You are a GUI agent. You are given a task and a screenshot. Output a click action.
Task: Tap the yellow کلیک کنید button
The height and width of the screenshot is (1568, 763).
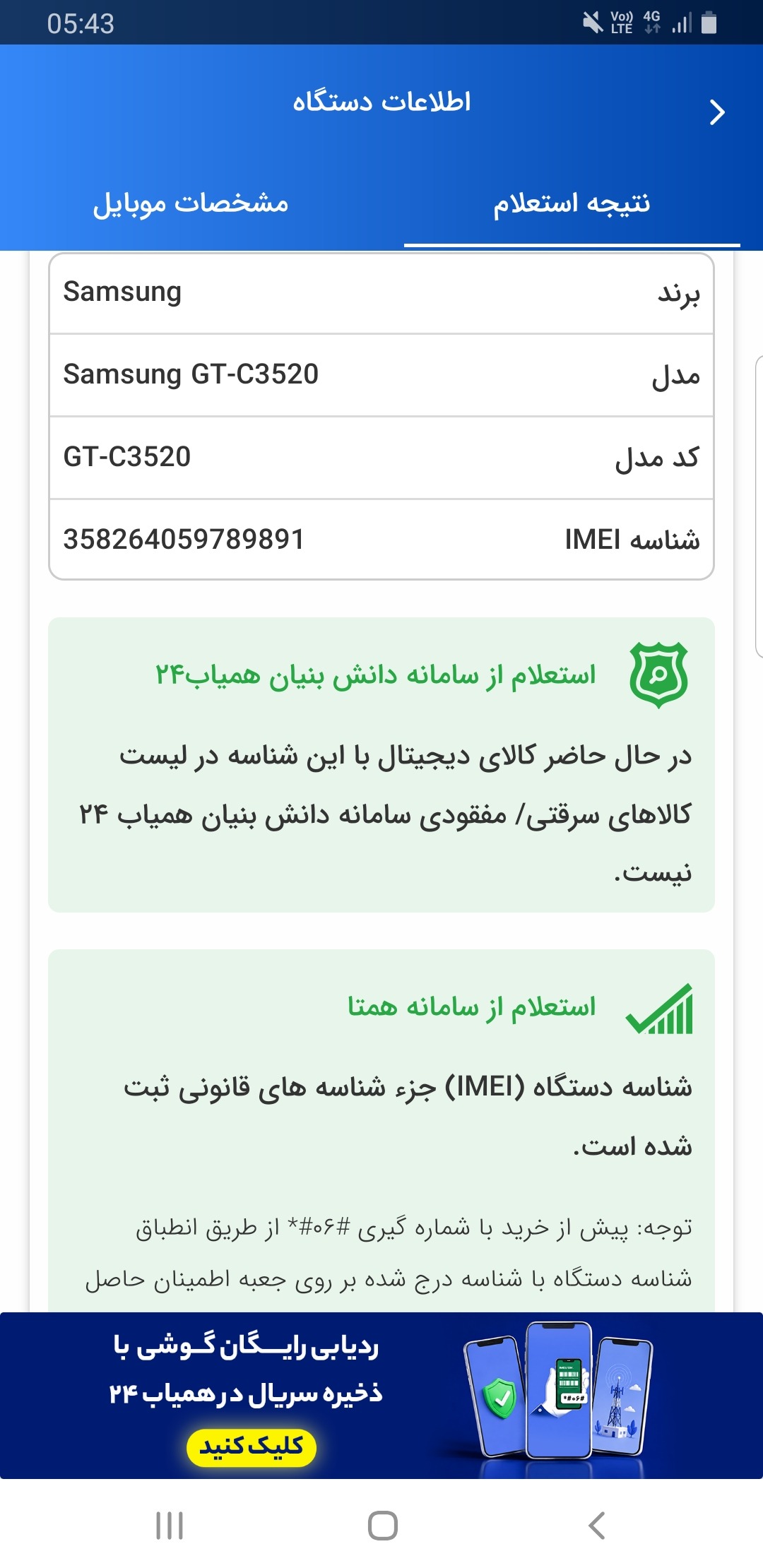coord(251,1447)
